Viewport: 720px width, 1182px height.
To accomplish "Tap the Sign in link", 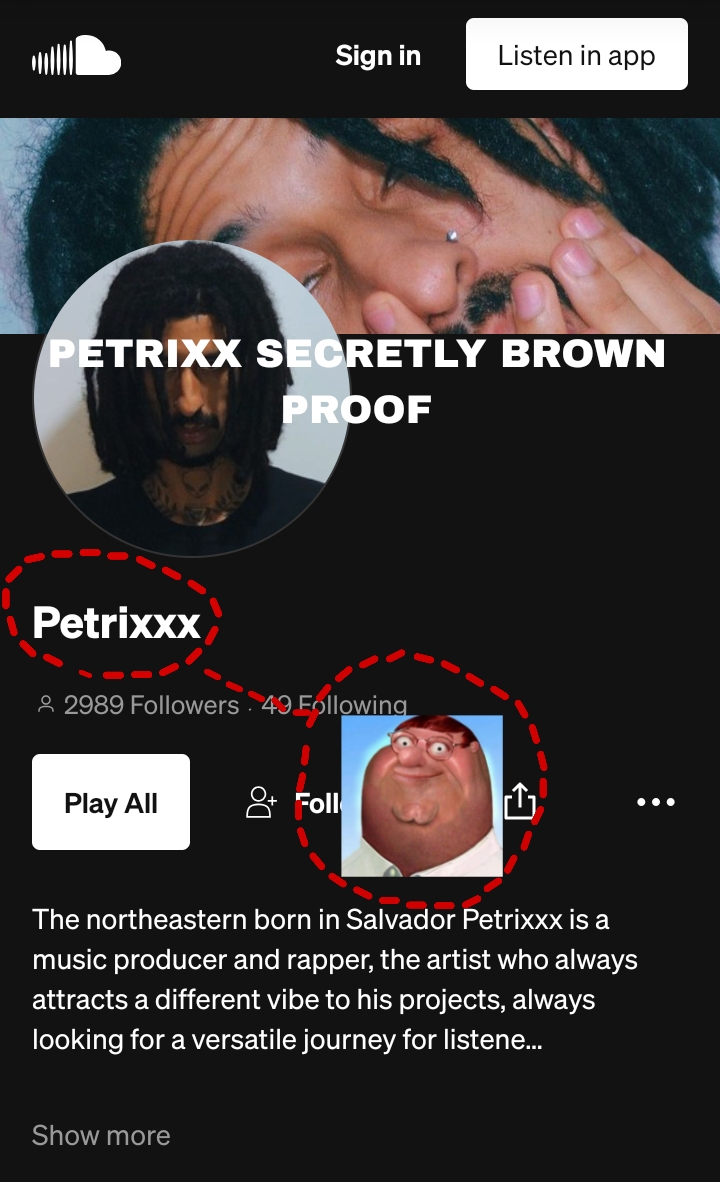I will coord(378,56).
